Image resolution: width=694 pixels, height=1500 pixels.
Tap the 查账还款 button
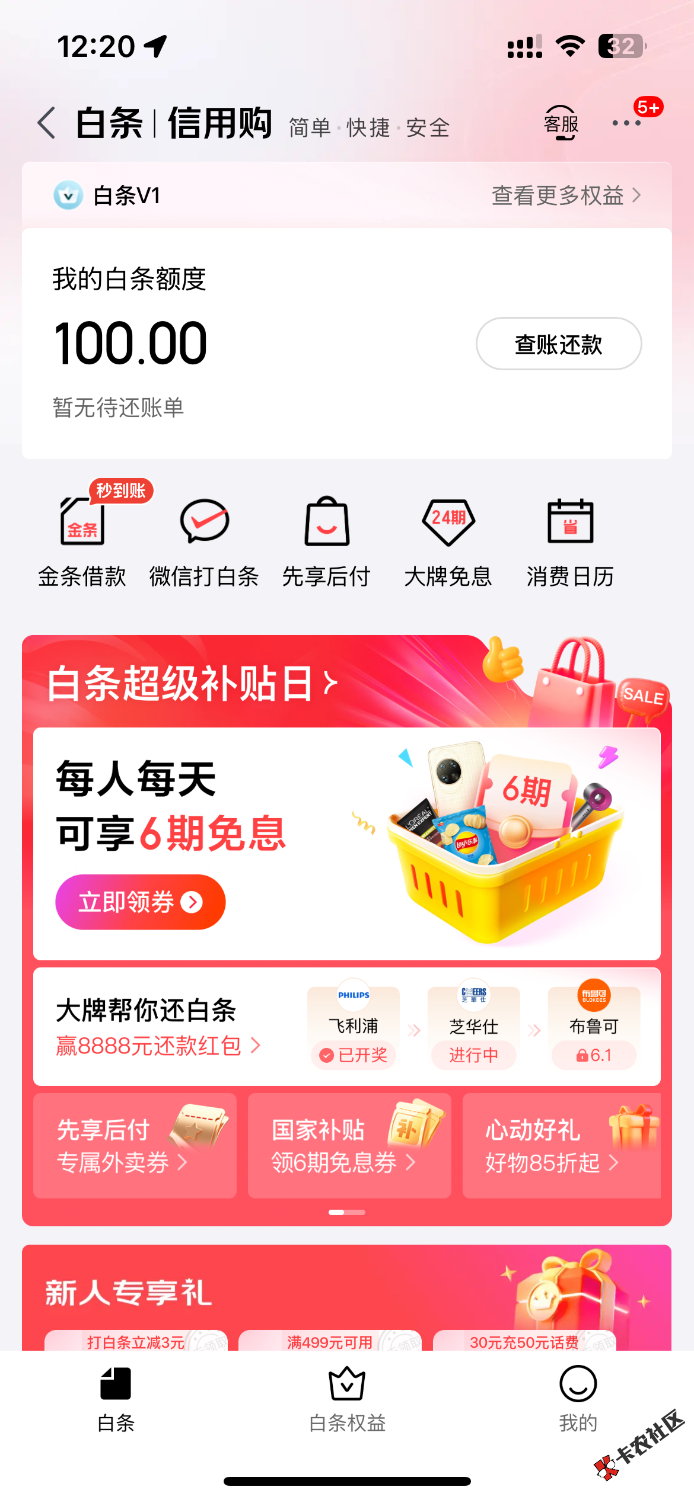pos(558,345)
